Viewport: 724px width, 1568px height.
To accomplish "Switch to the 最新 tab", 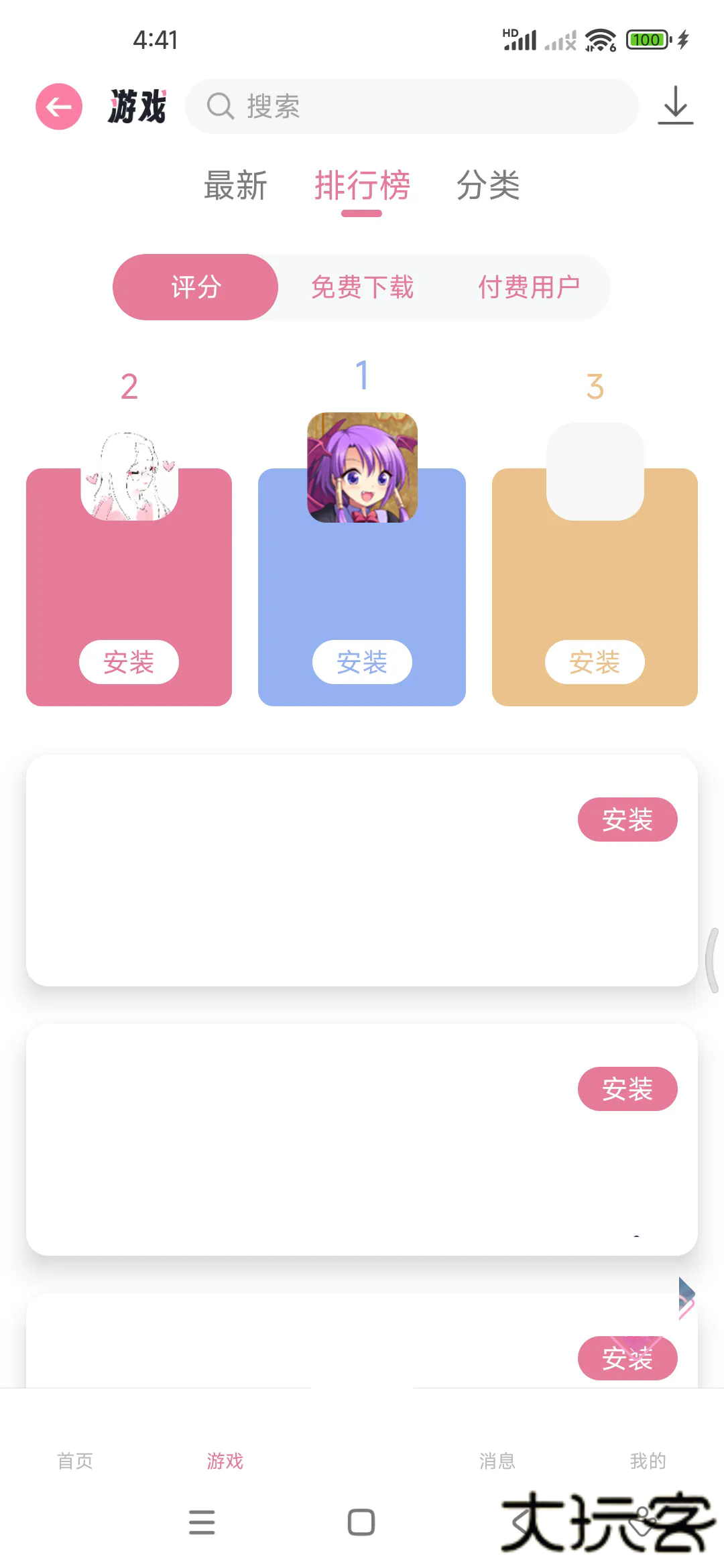I will pyautogui.click(x=236, y=186).
